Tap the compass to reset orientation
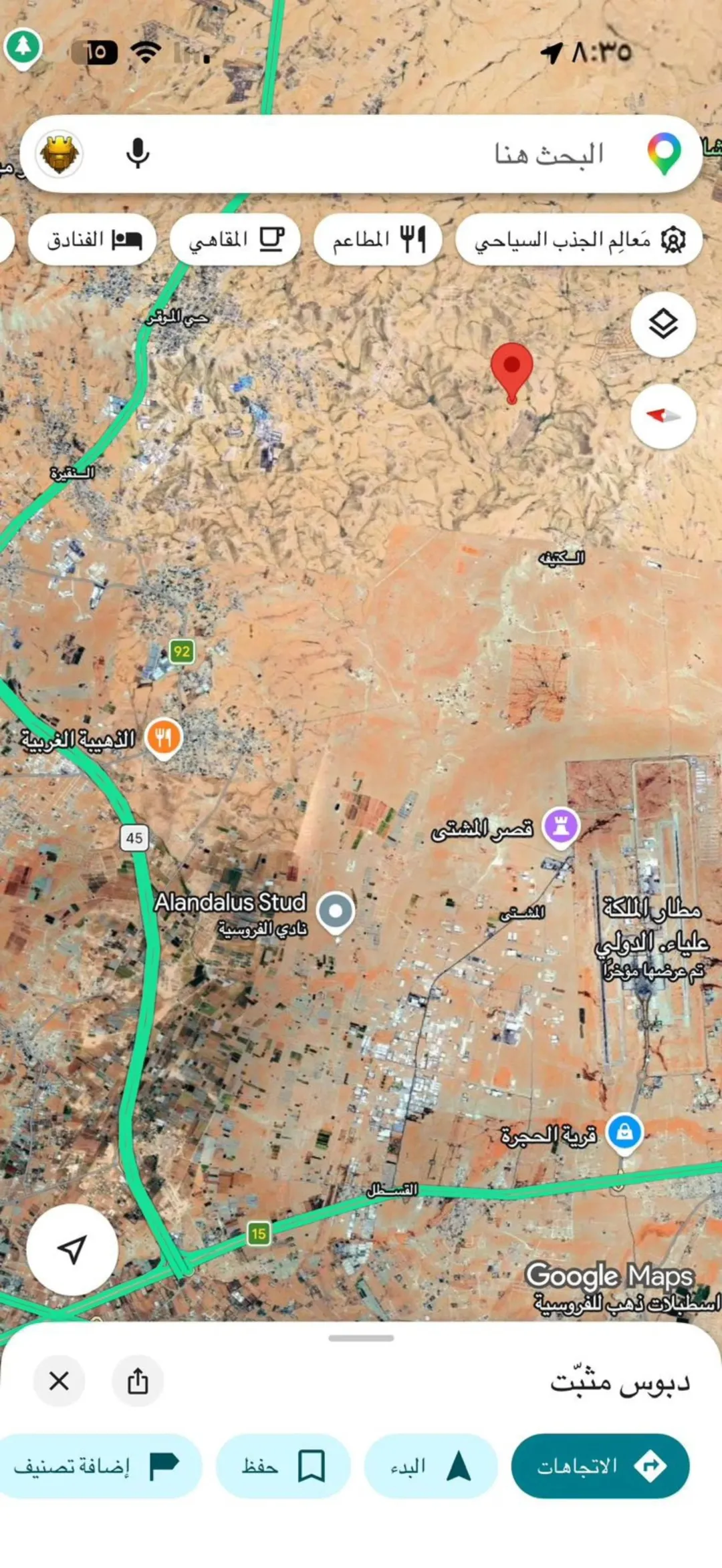 (x=663, y=416)
